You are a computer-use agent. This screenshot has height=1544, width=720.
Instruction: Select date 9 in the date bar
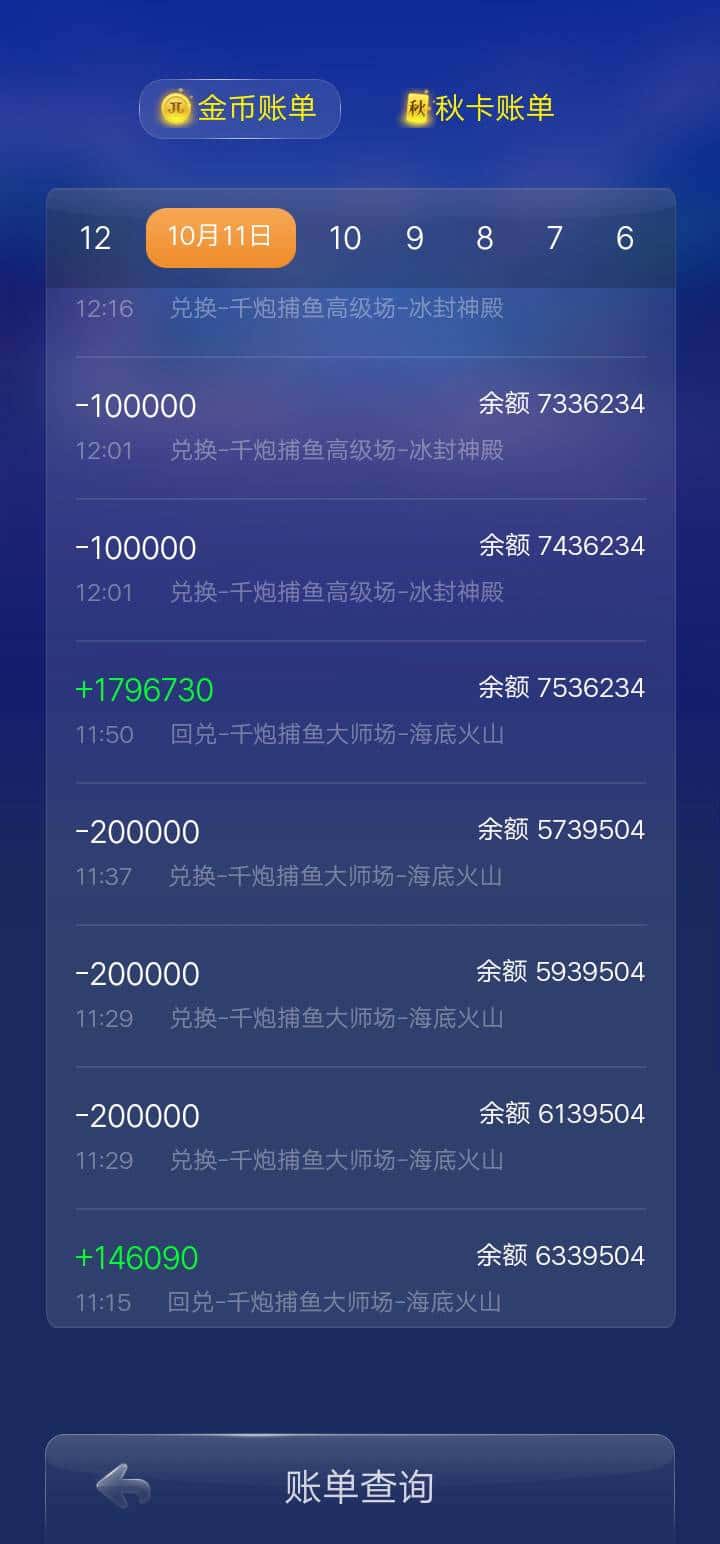pyautogui.click(x=414, y=239)
